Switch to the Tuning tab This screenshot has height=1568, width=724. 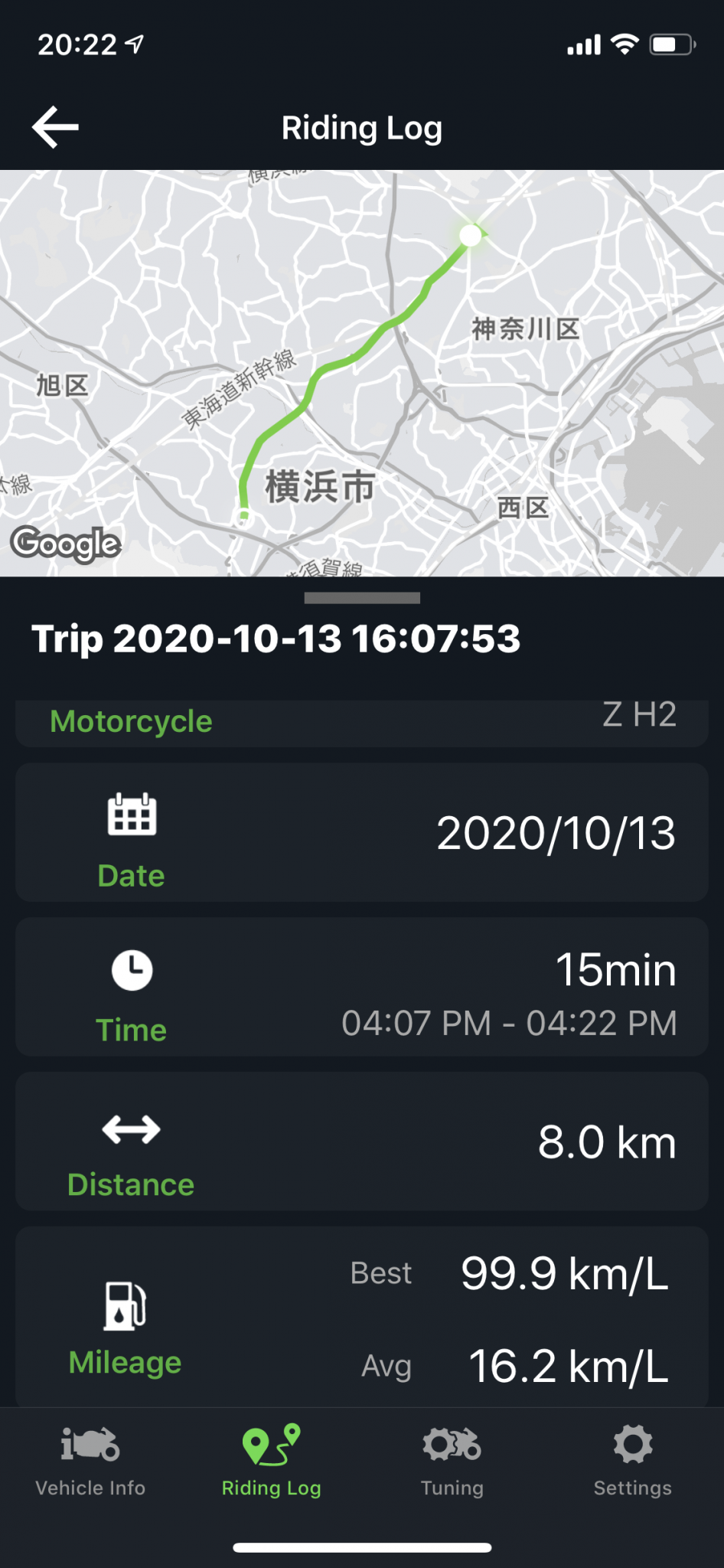click(452, 1461)
